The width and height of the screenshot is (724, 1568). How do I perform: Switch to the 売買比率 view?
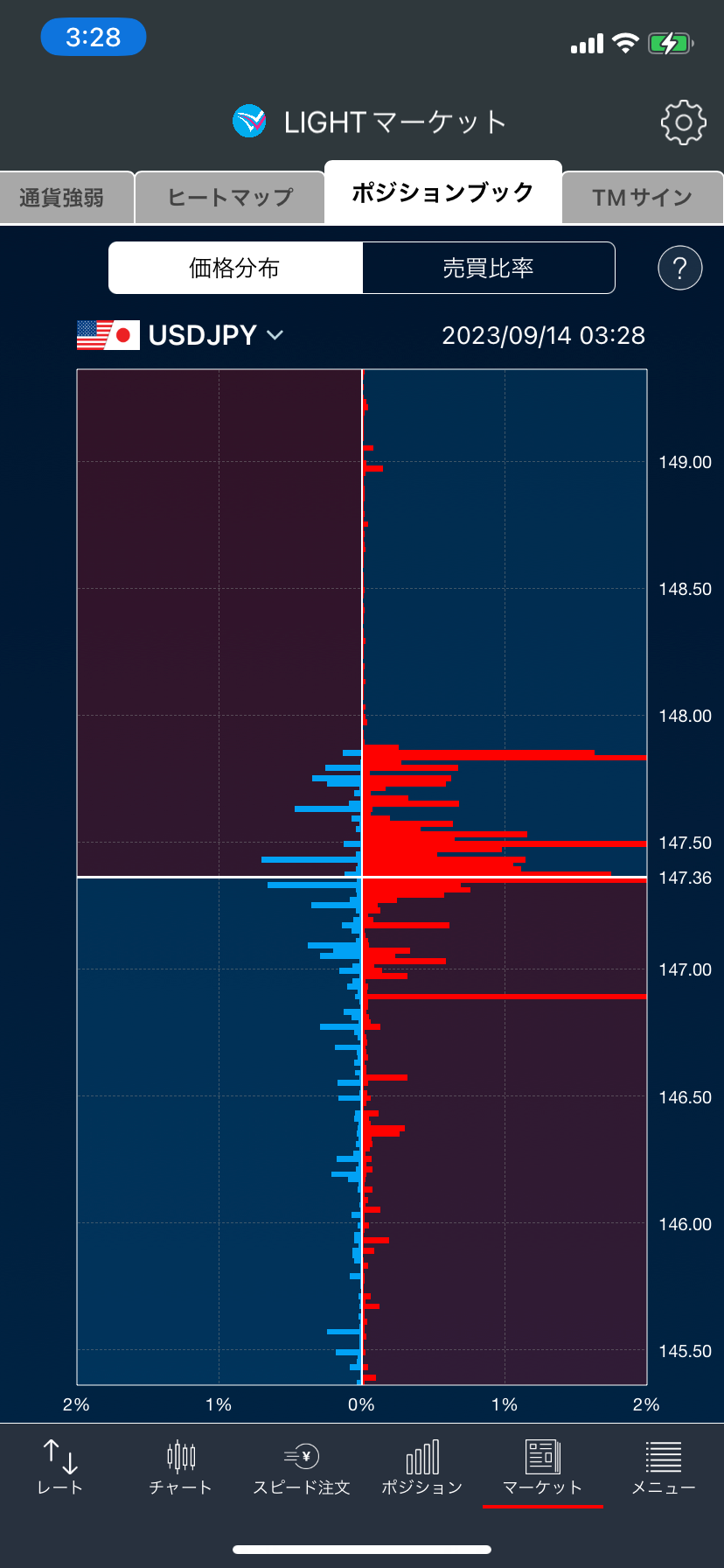click(x=488, y=268)
